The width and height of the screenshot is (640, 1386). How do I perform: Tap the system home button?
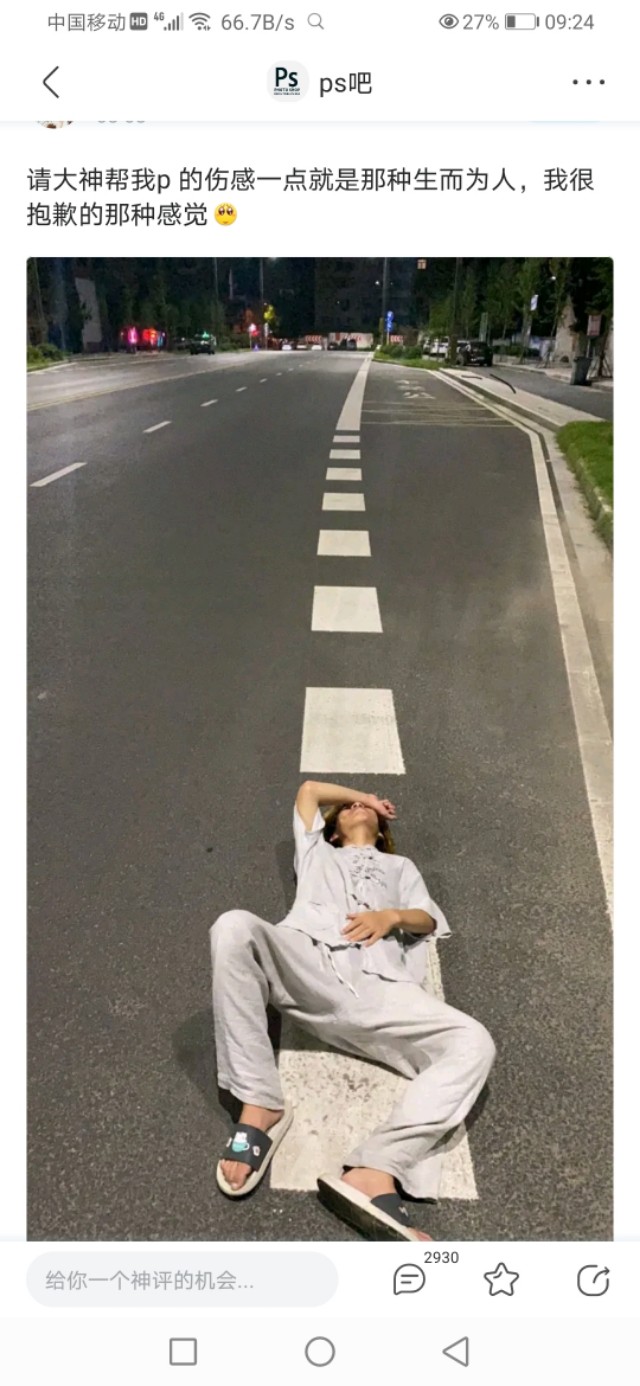pyautogui.click(x=320, y=1352)
